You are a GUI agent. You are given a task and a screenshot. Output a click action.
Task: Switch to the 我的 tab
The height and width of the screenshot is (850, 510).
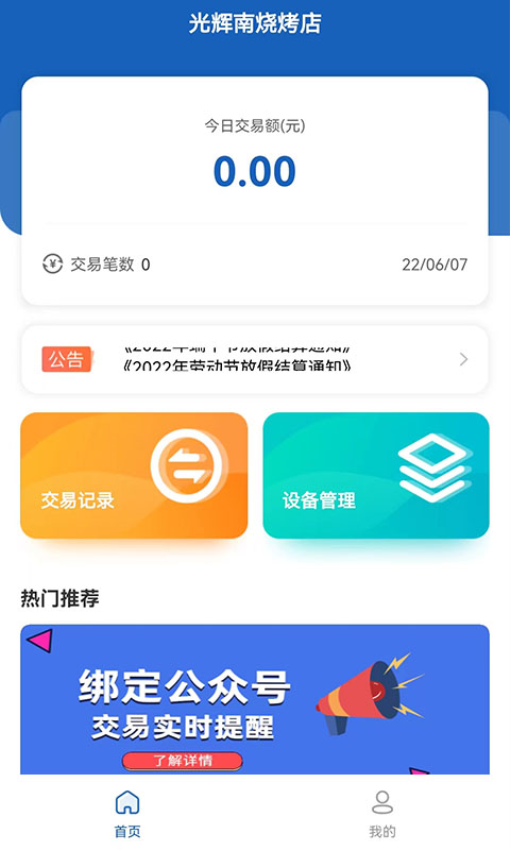click(x=382, y=814)
